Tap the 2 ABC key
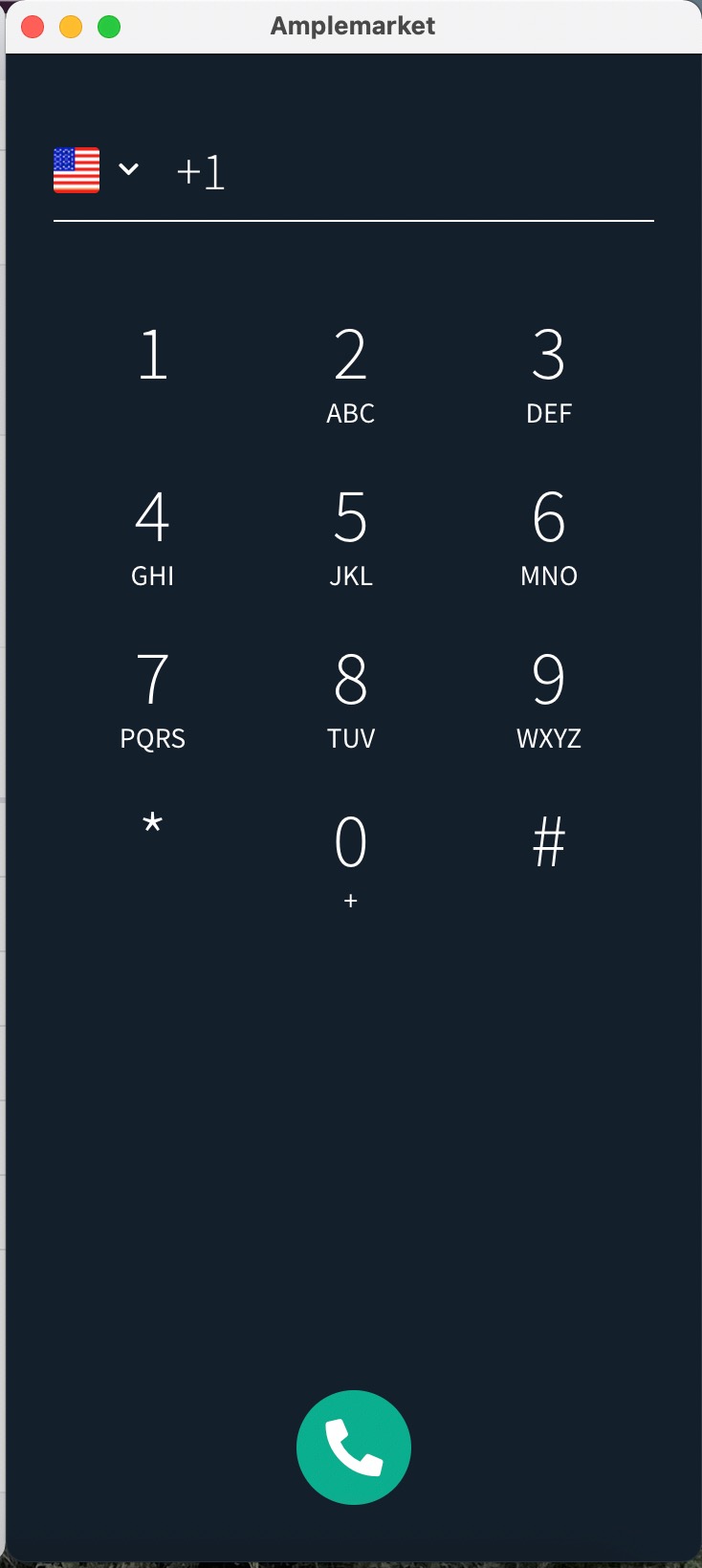Viewport: 702px width, 1568px height. [351, 375]
